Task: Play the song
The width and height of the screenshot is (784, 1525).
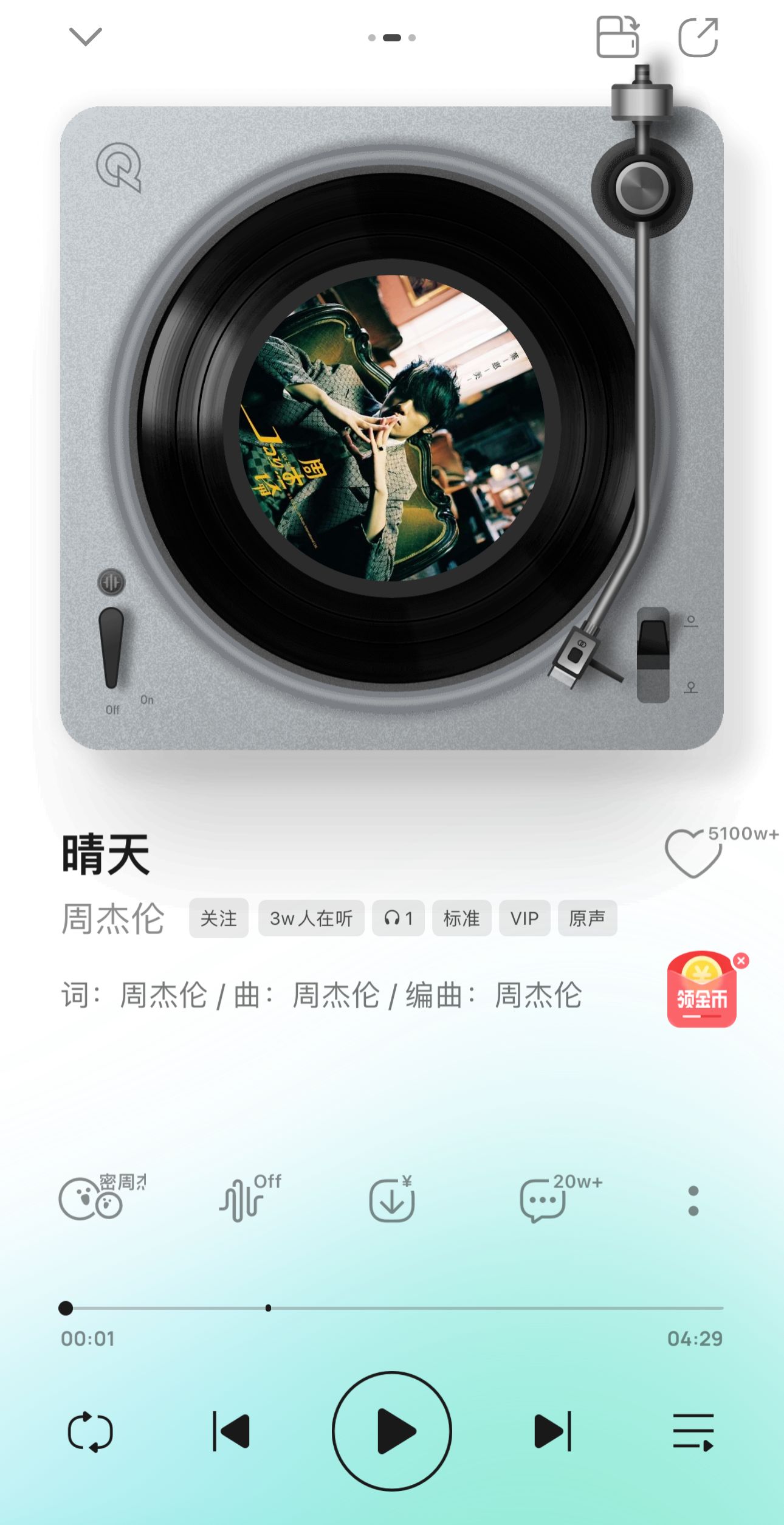Action: click(x=392, y=1431)
